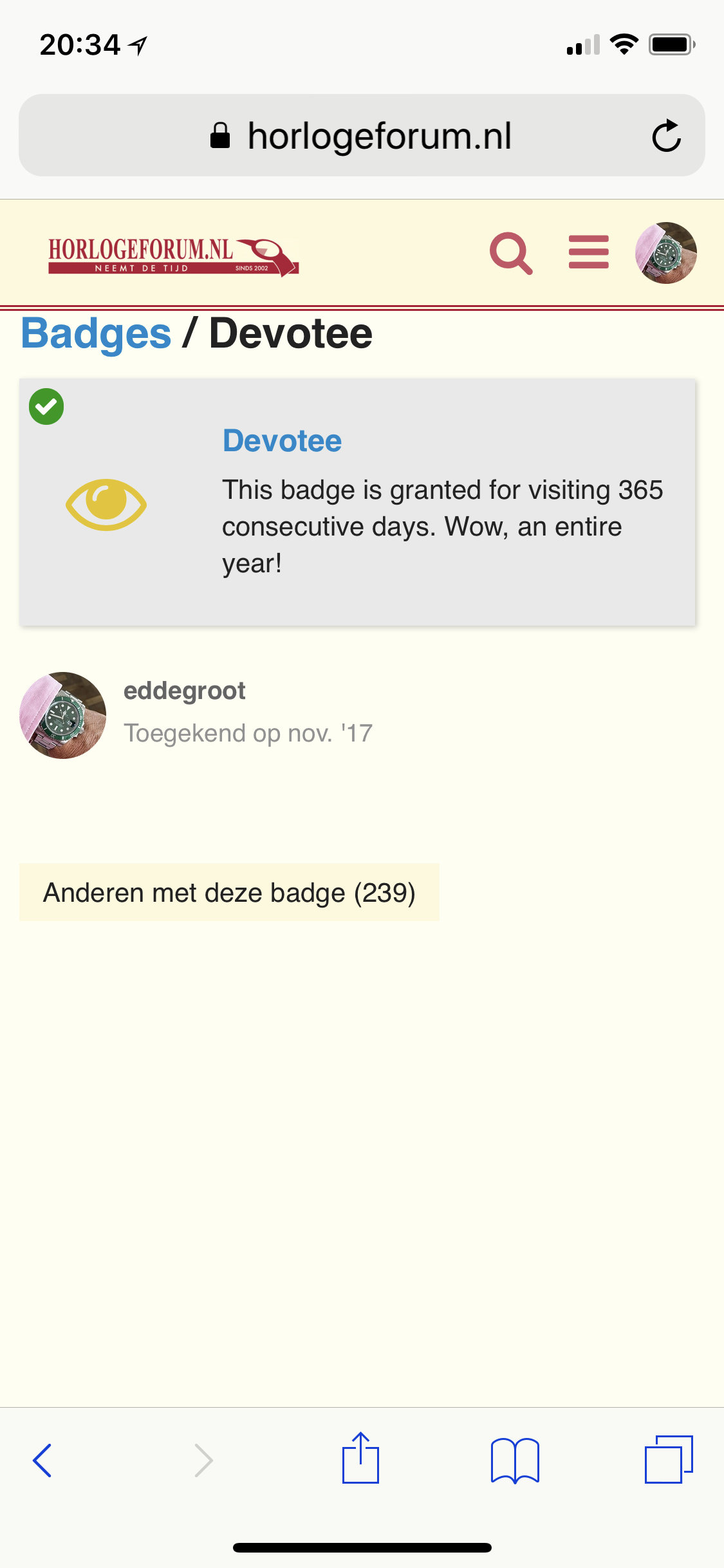
Task: View eddegroot's profile
Action: pos(184,691)
